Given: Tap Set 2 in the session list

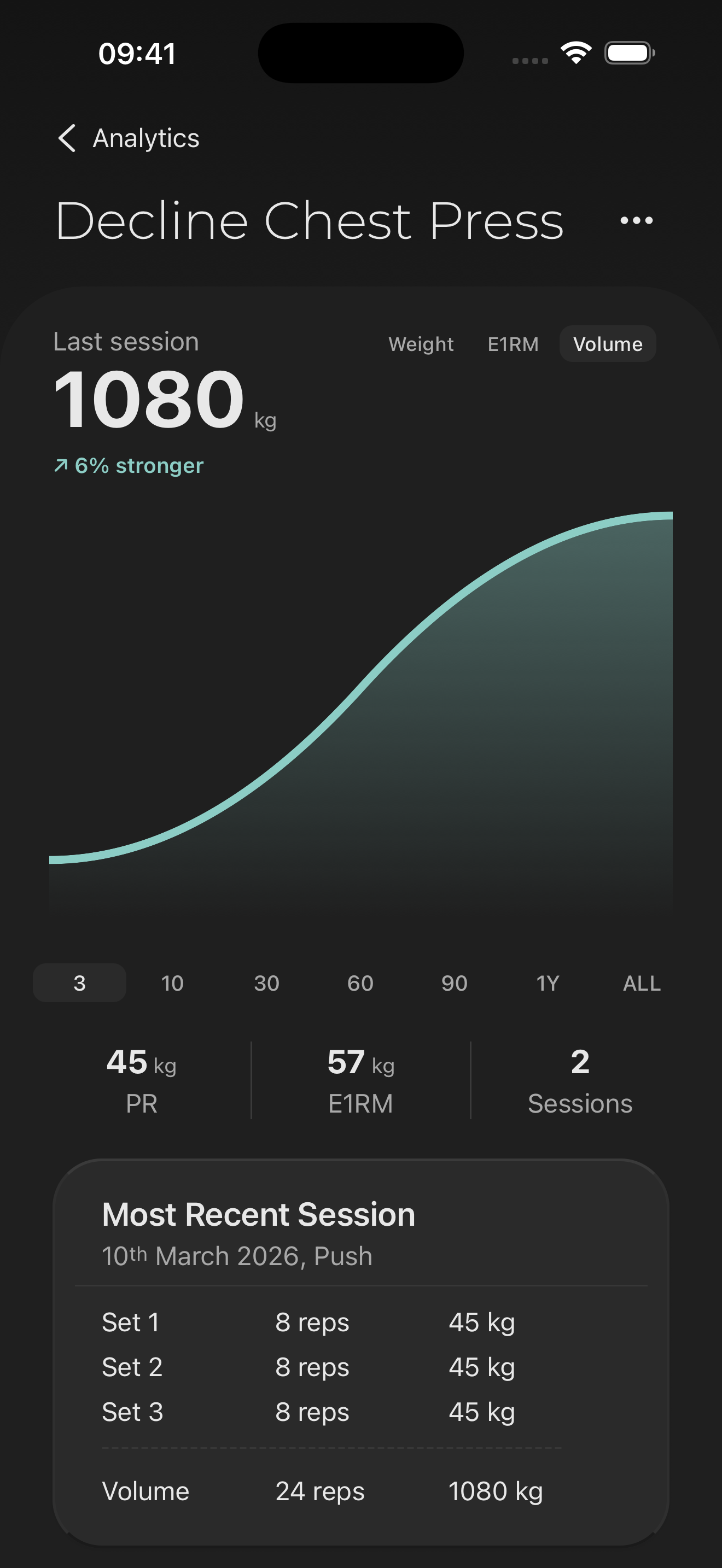Looking at the screenshot, I should pos(132,1366).
